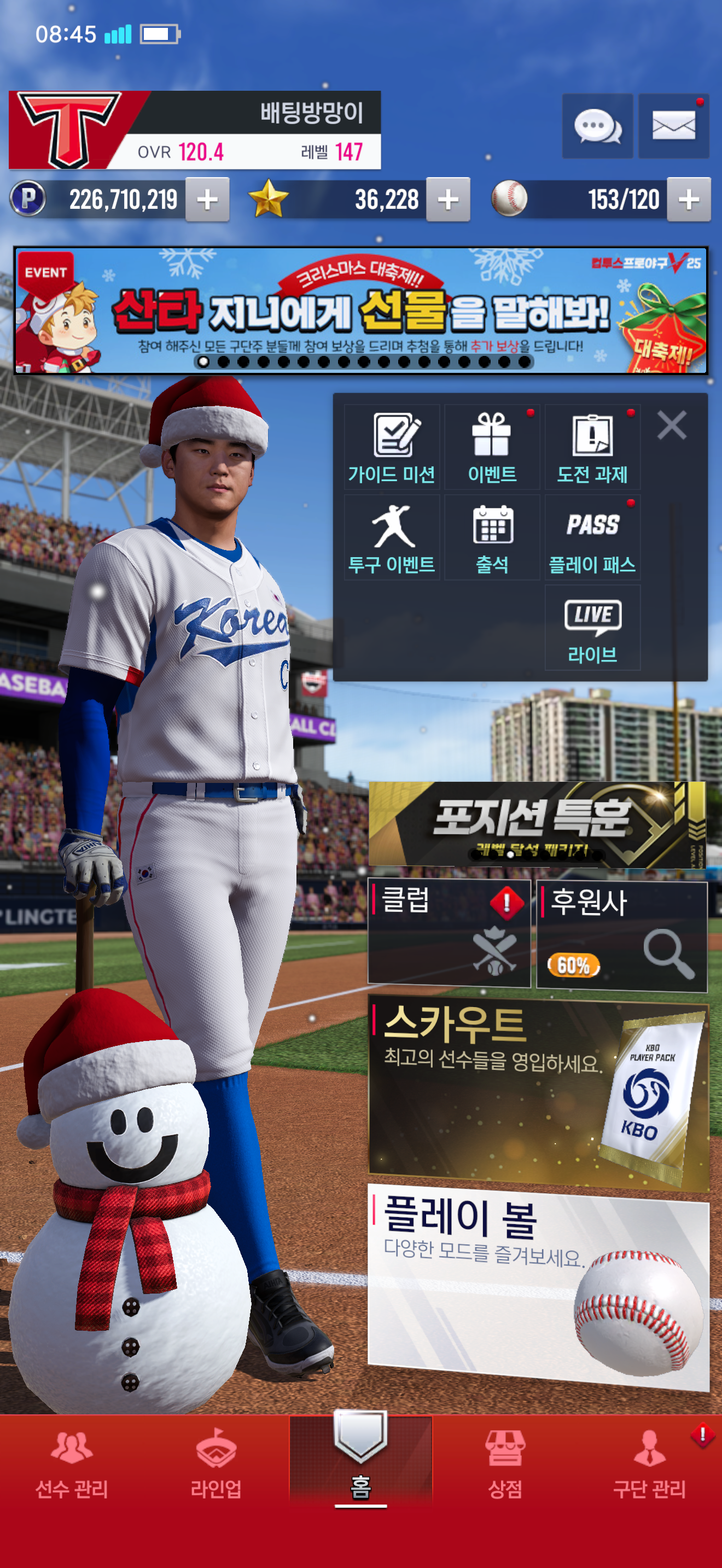Screen dimensions: 722x1568
Task: Open 라이브 menu
Action: coord(592,628)
